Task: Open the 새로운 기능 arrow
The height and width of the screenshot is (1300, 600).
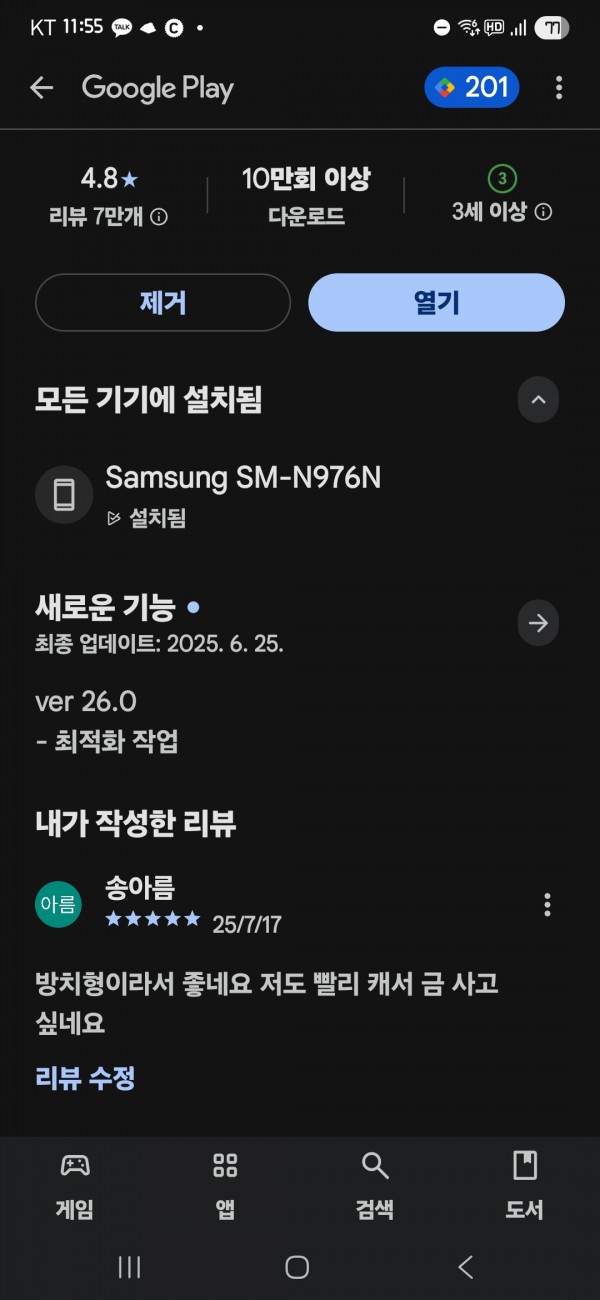Action: click(x=538, y=624)
